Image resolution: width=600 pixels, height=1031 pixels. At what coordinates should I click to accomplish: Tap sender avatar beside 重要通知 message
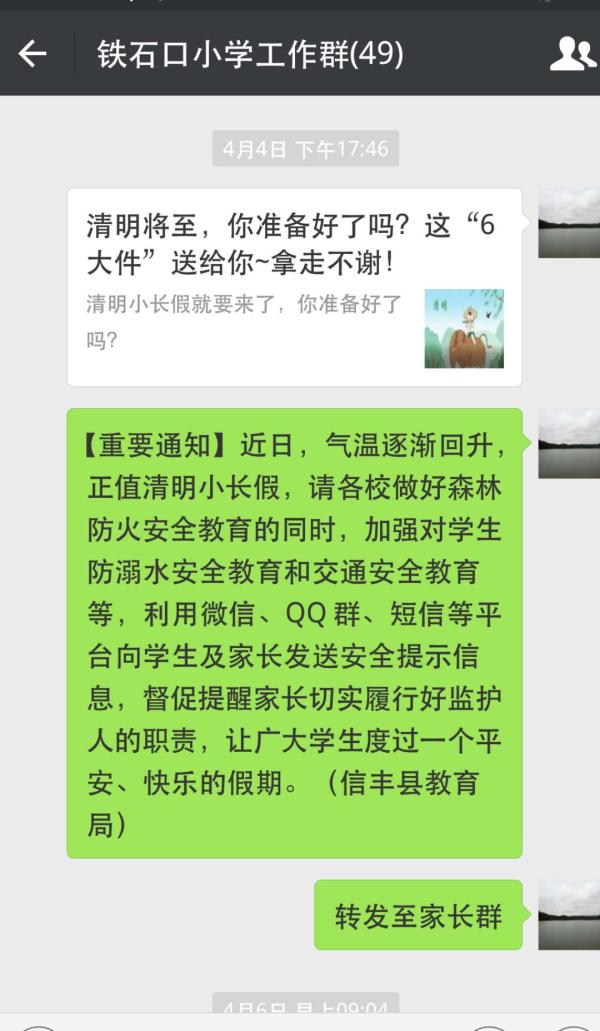(570, 443)
